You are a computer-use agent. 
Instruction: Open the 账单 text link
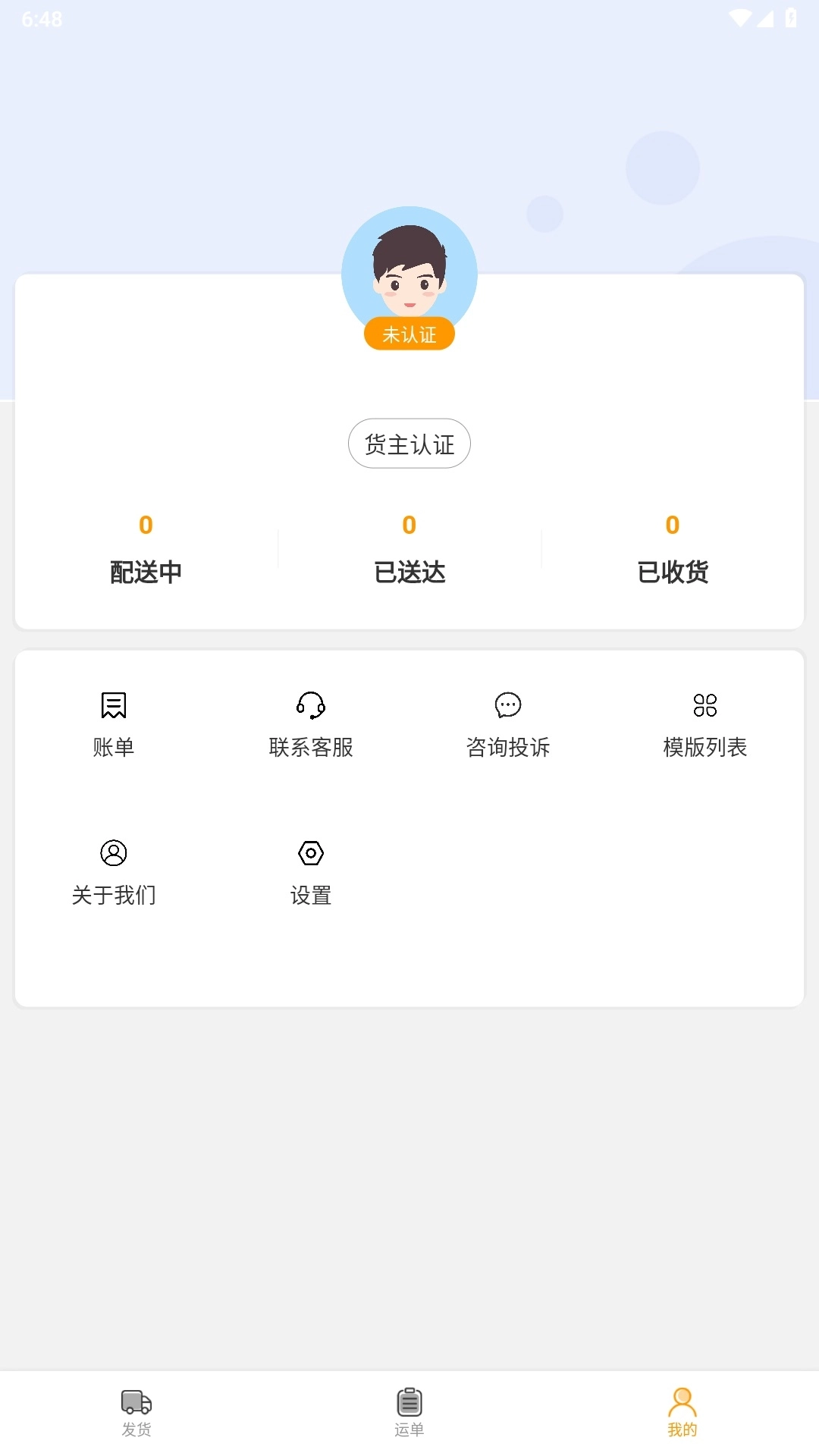pos(113,747)
